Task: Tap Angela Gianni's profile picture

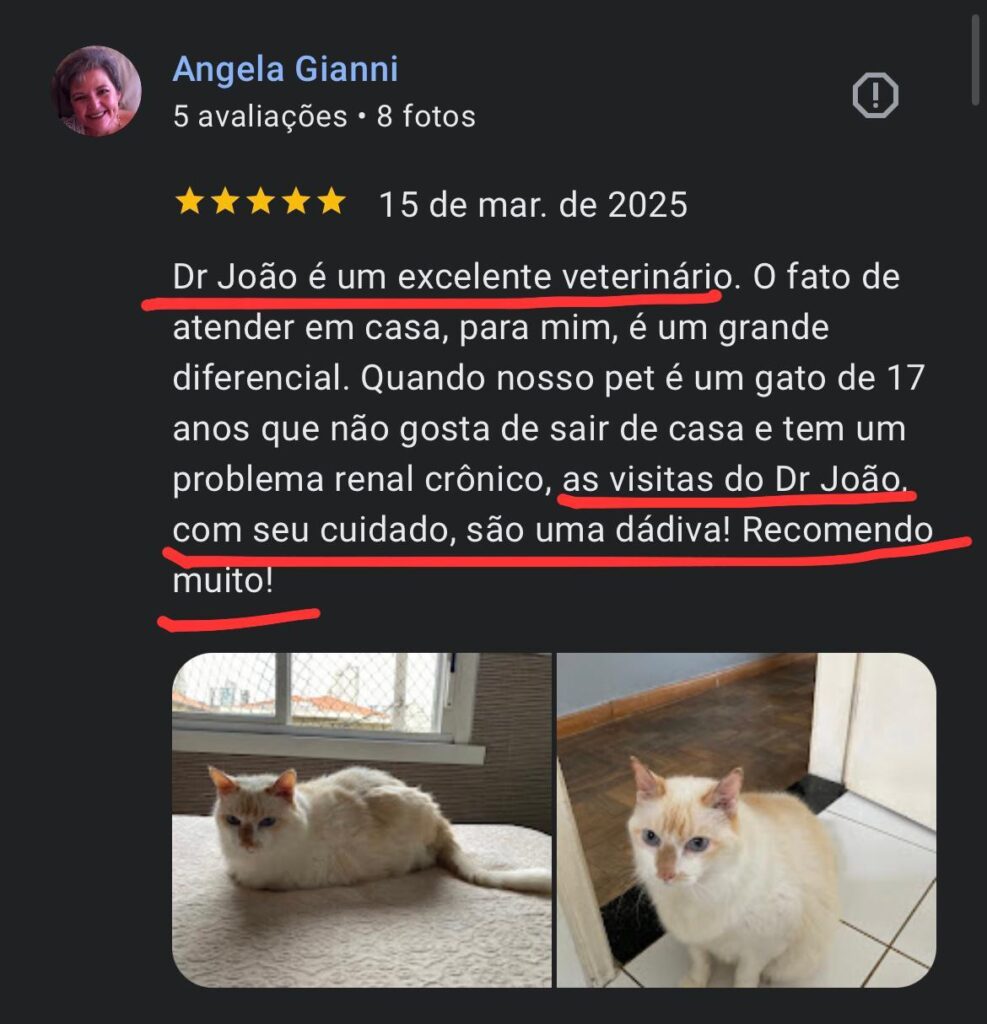Action: coord(96,91)
